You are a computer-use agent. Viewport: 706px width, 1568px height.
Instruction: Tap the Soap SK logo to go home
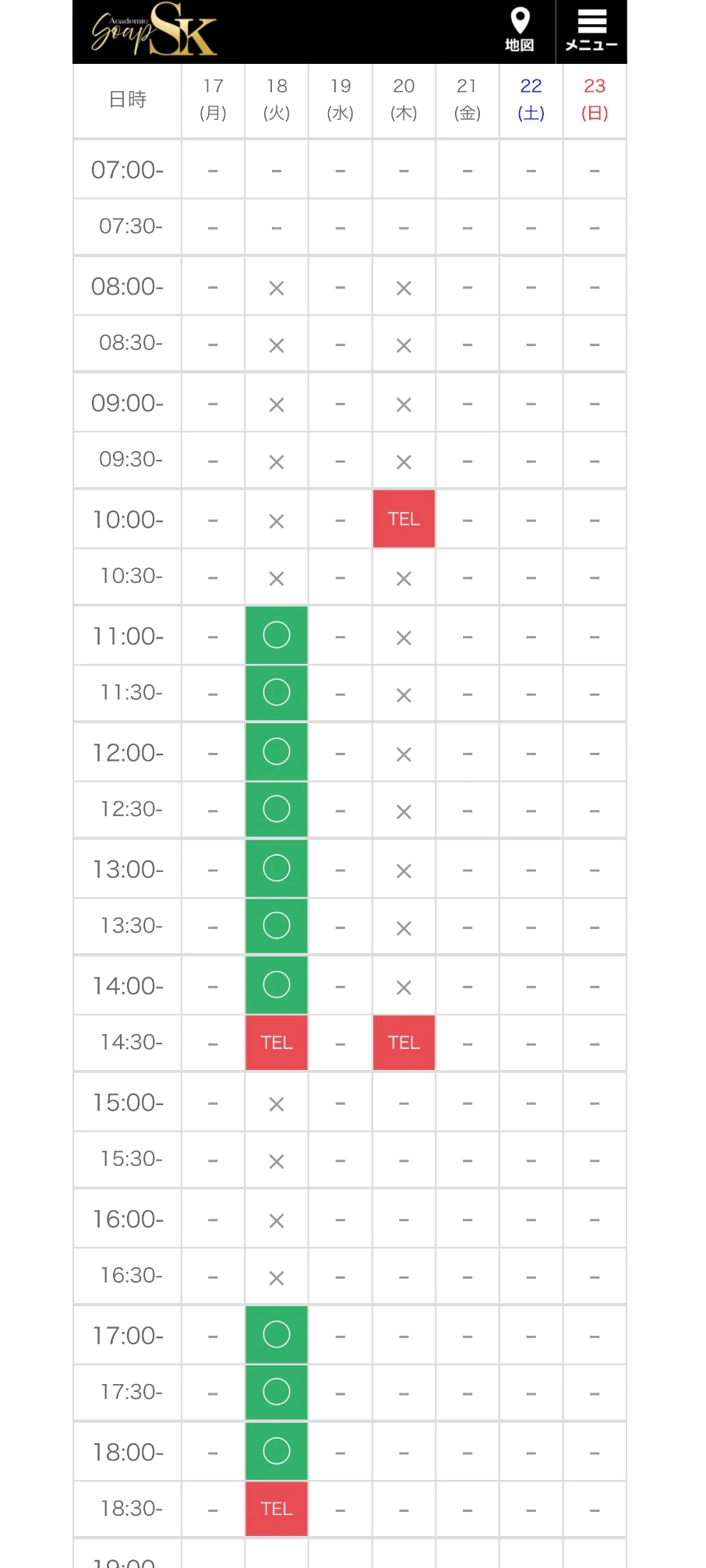[x=154, y=30]
